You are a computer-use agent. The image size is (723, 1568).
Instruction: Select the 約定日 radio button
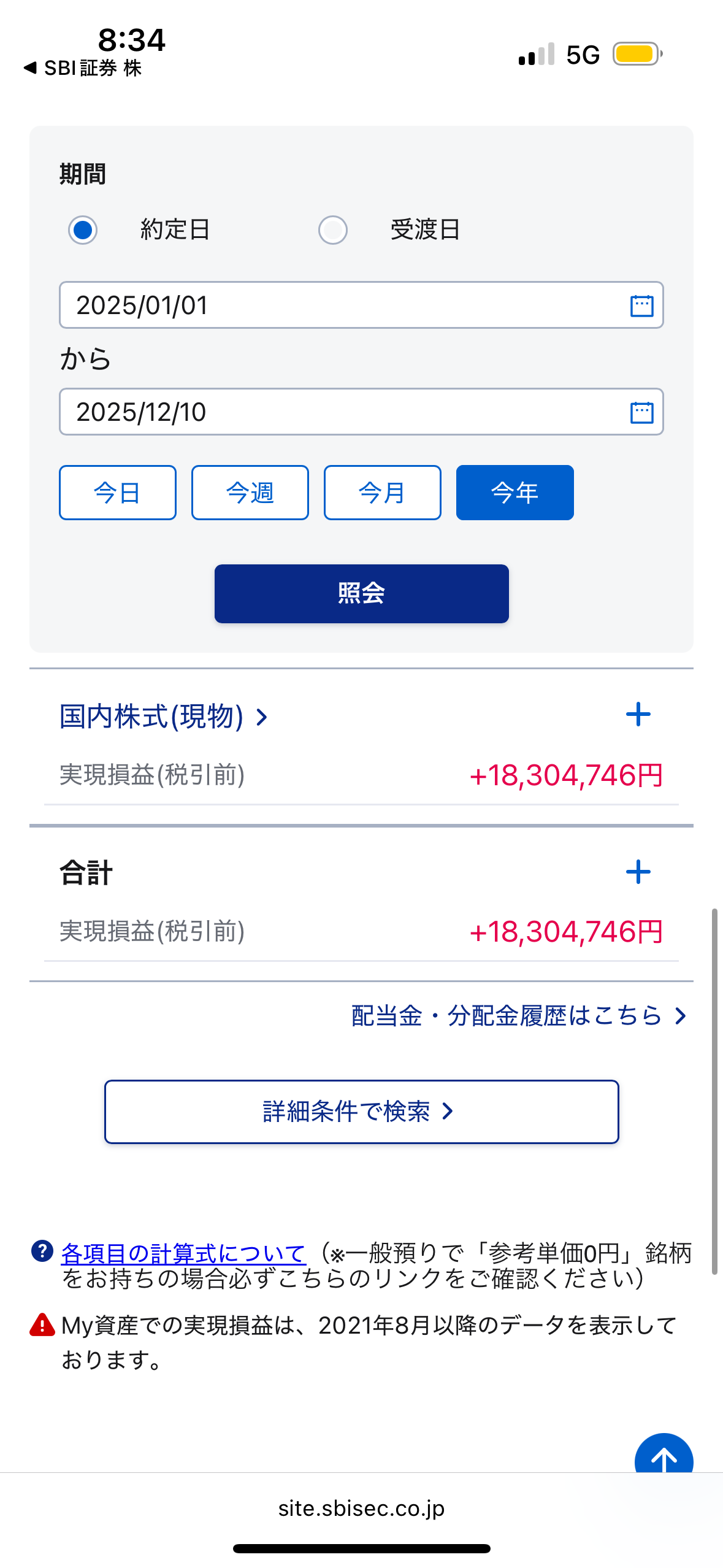tap(83, 230)
